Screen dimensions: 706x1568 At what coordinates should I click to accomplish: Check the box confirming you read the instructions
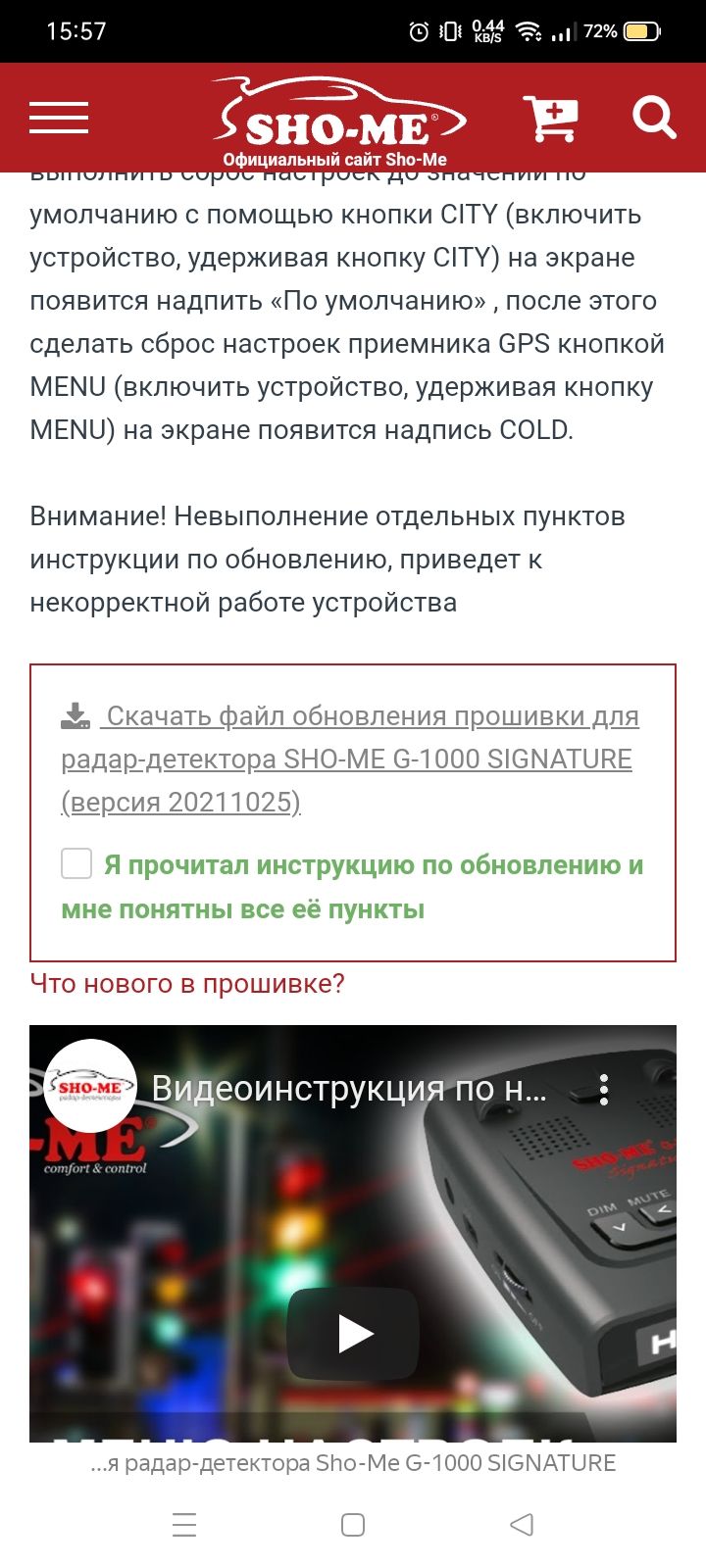coord(76,864)
